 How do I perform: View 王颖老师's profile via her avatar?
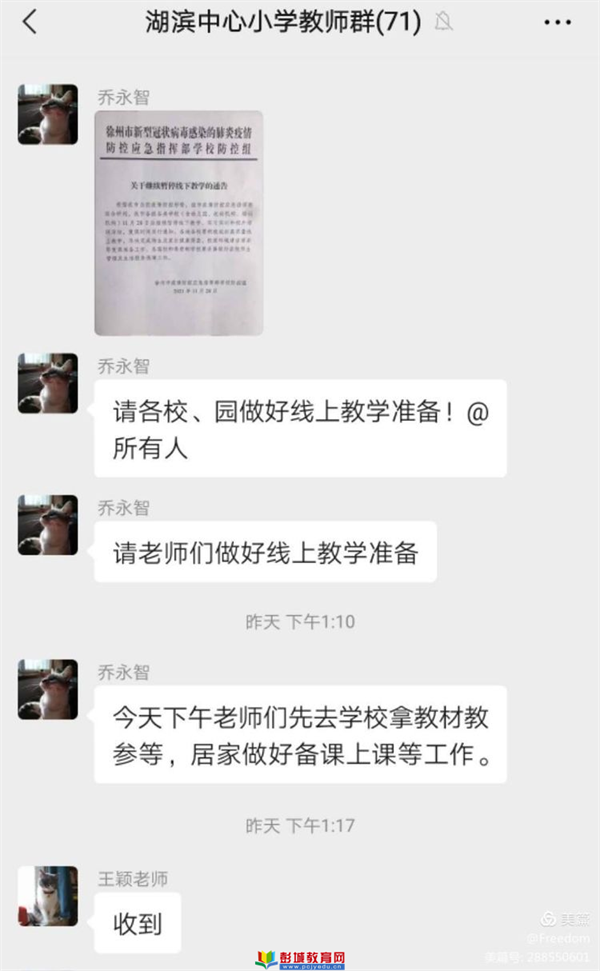(x=47, y=896)
